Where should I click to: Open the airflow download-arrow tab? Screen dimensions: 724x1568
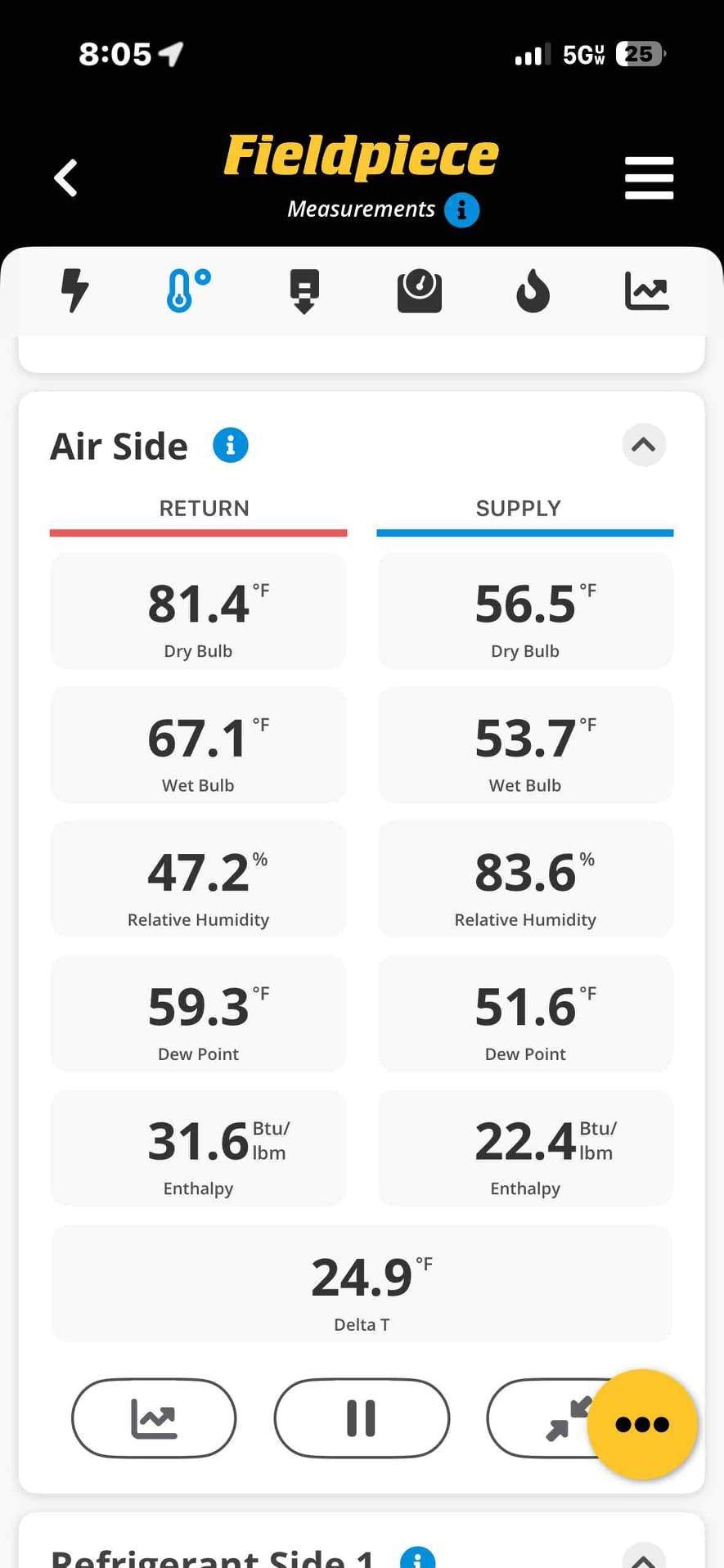pyautogui.click(x=304, y=291)
